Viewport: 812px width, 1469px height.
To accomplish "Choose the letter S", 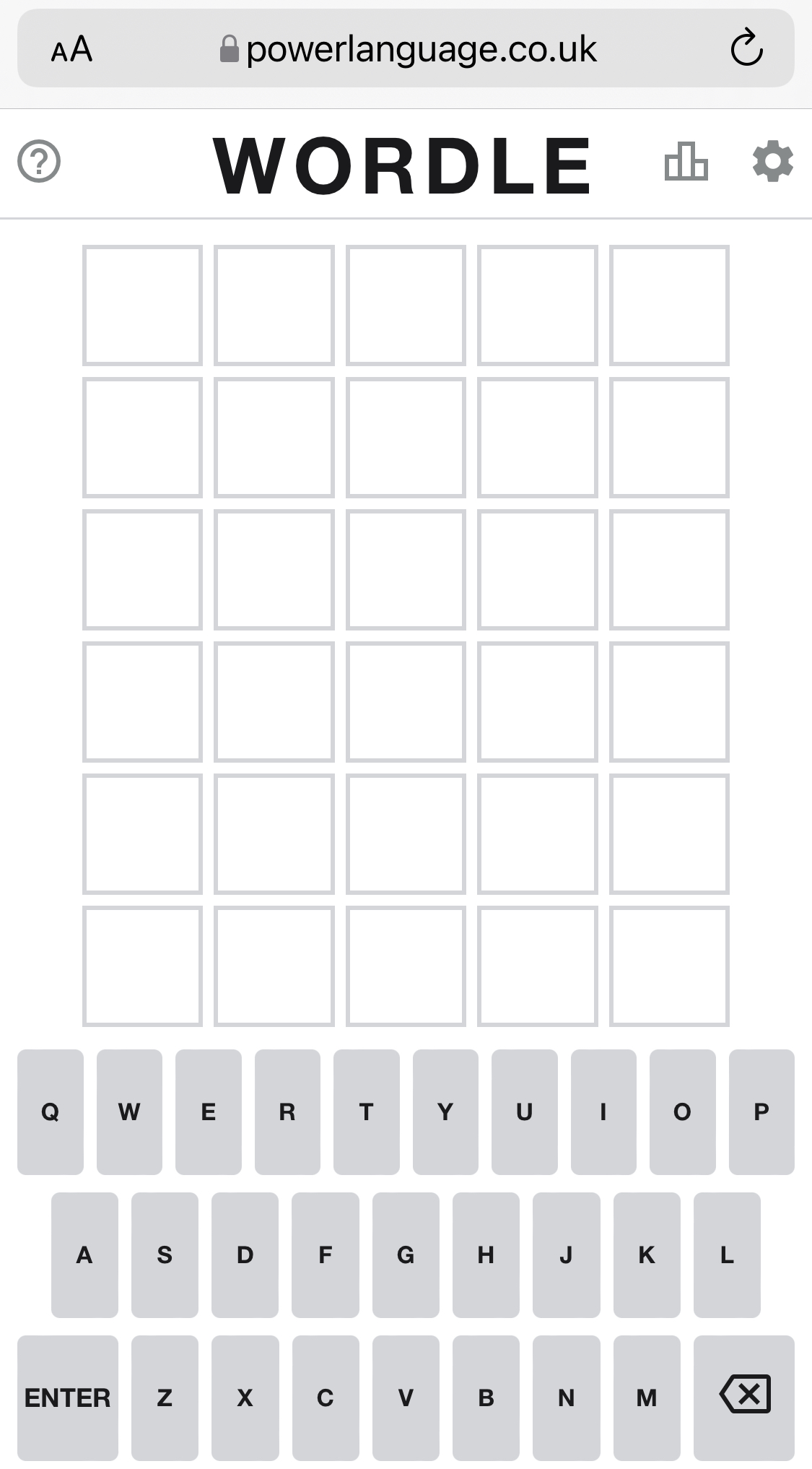I will [165, 1254].
